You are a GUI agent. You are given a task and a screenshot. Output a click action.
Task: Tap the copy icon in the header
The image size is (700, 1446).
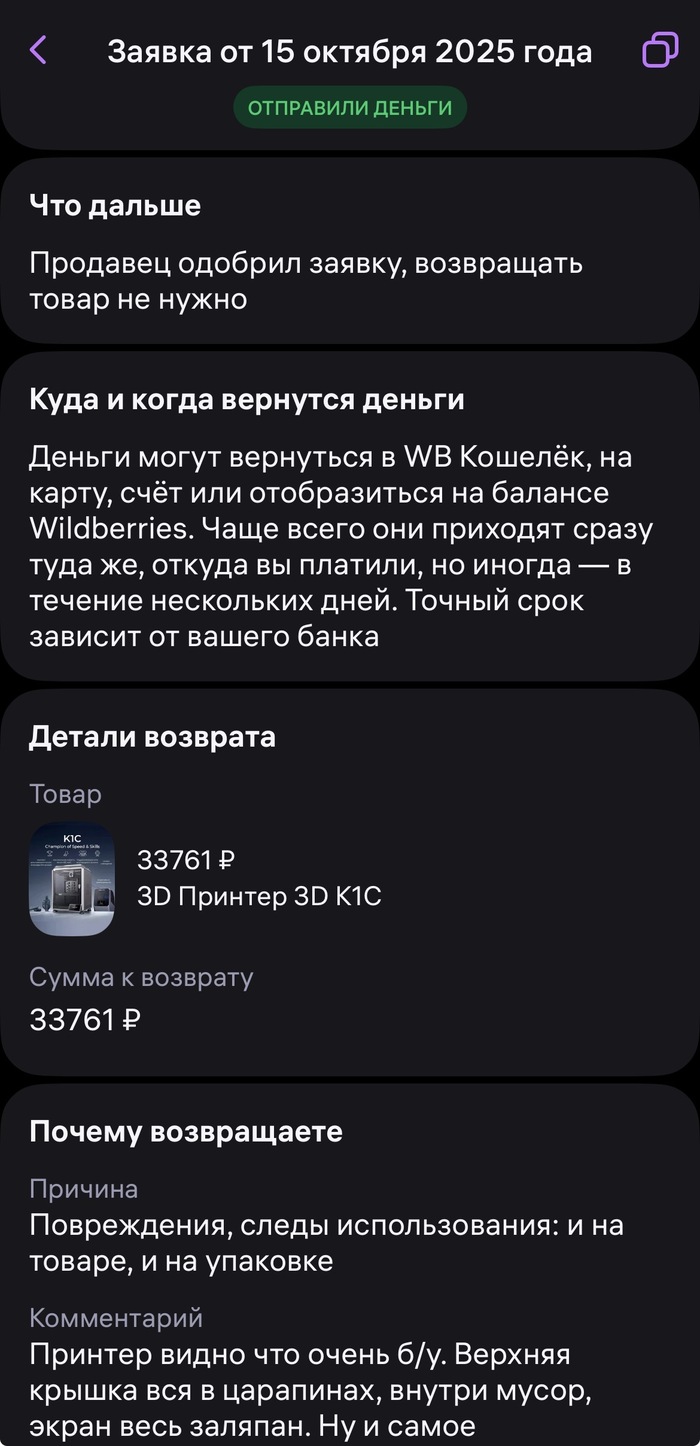pos(659,50)
